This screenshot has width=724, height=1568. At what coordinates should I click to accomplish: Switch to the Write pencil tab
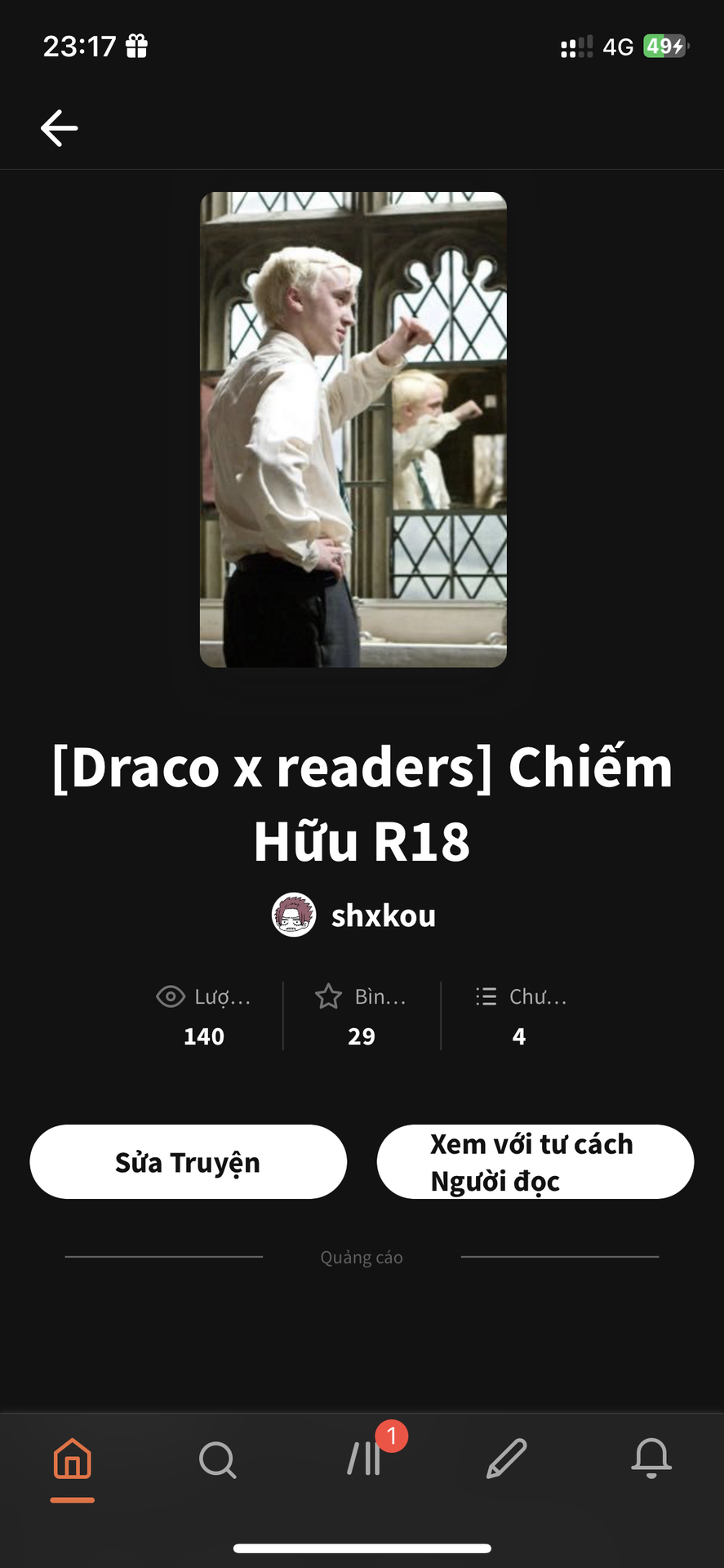(507, 1459)
